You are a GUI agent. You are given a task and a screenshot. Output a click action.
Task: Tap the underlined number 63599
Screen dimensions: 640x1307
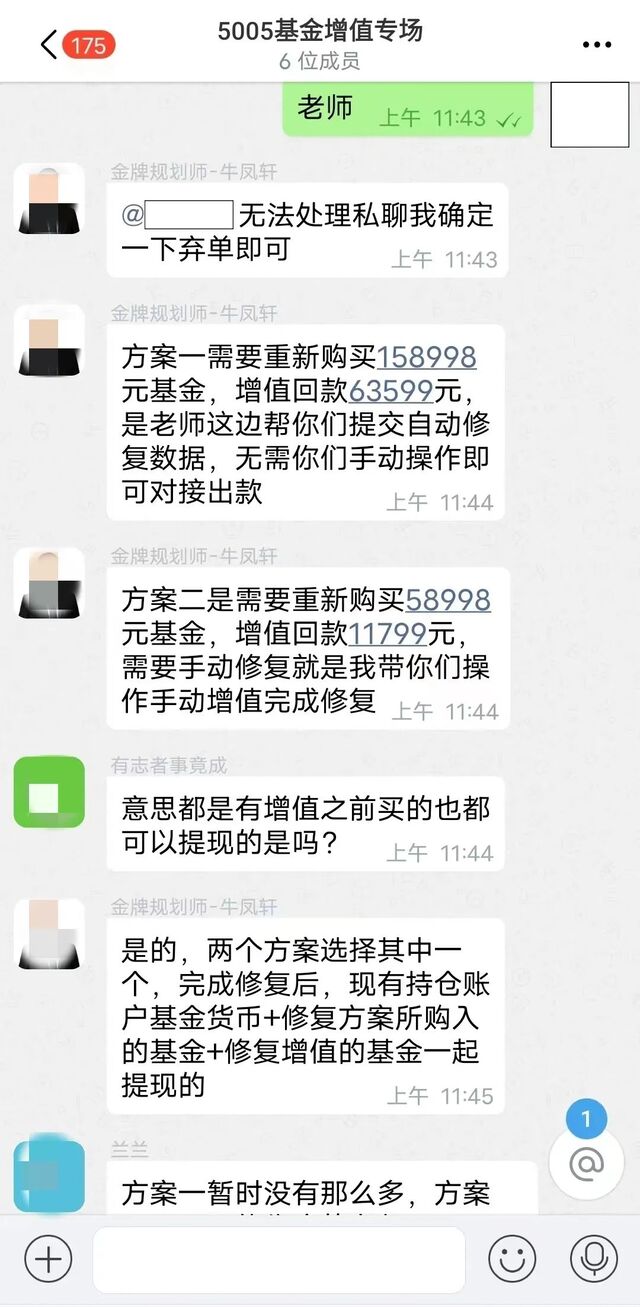pyautogui.click(x=391, y=390)
